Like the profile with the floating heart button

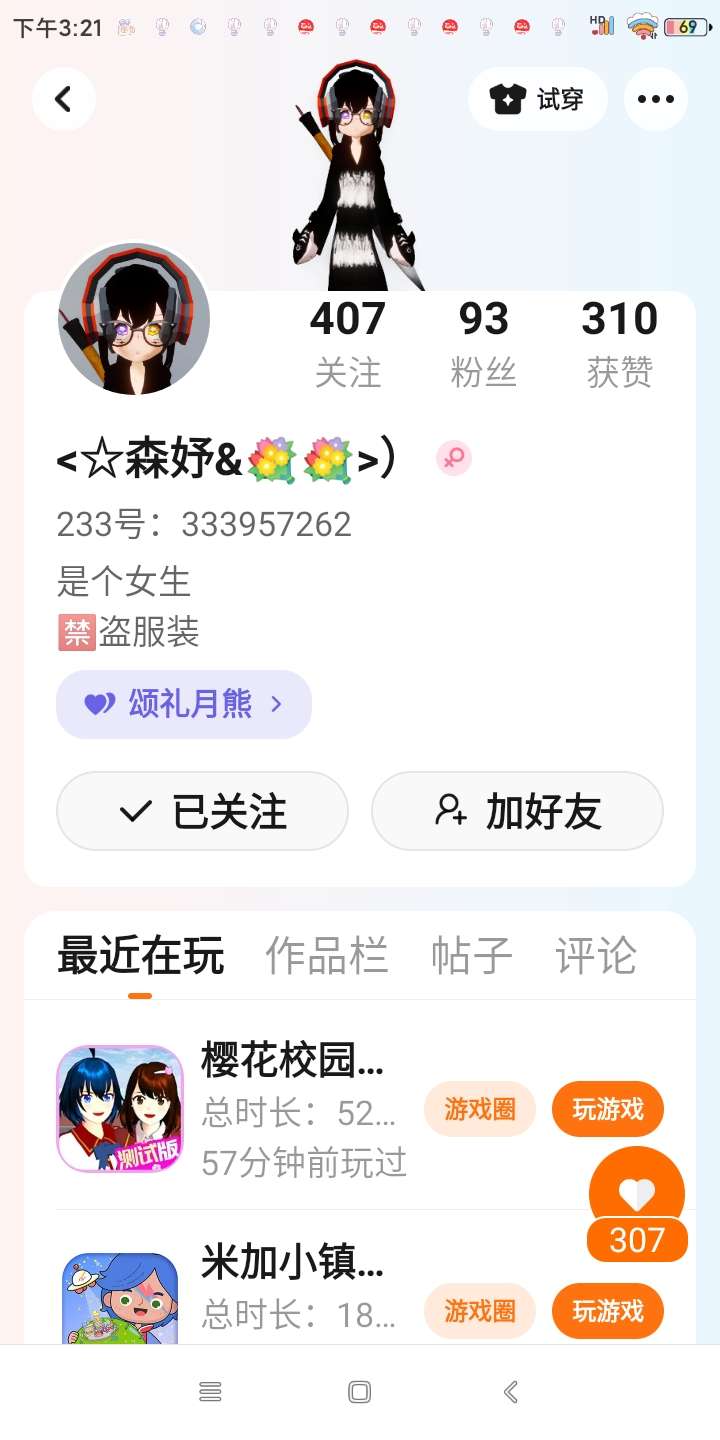637,1194
